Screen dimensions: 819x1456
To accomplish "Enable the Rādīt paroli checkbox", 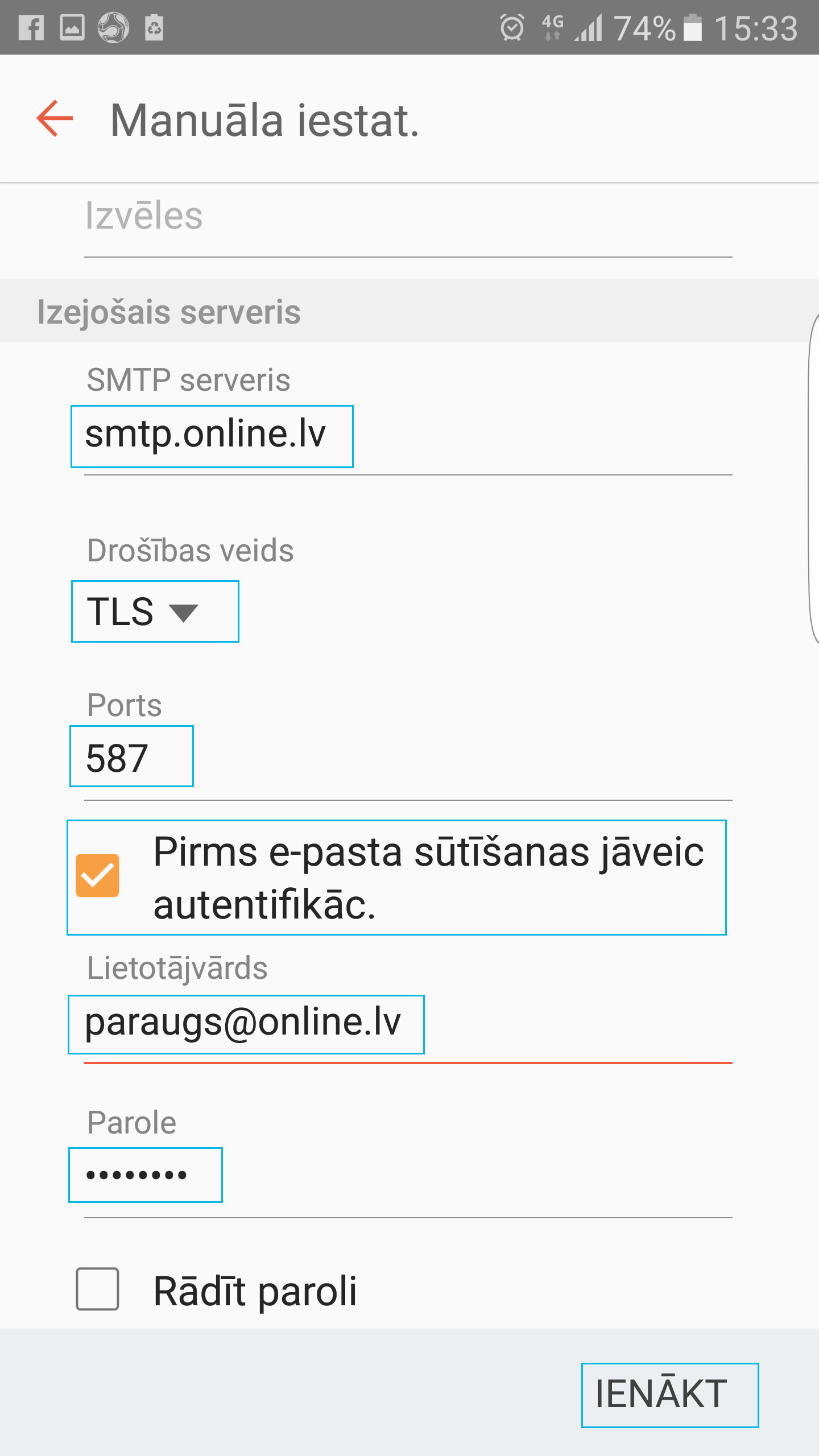I will pyautogui.click(x=97, y=1289).
